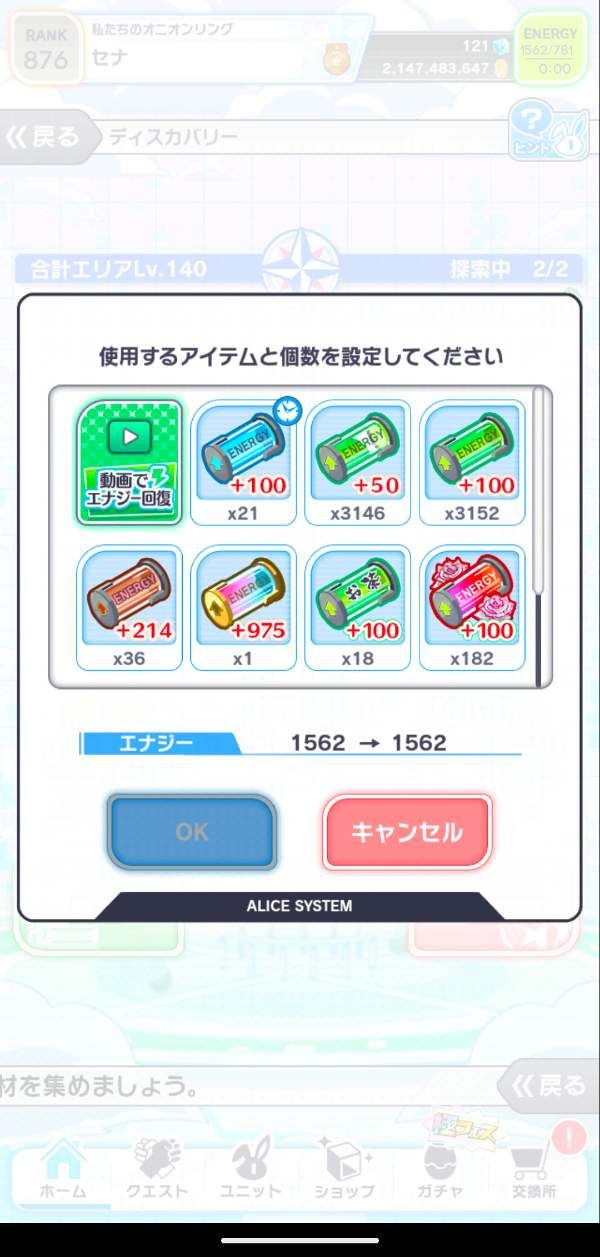Tap the video energy recovery tile
Viewport: 600px width, 1257px height.
(130, 461)
